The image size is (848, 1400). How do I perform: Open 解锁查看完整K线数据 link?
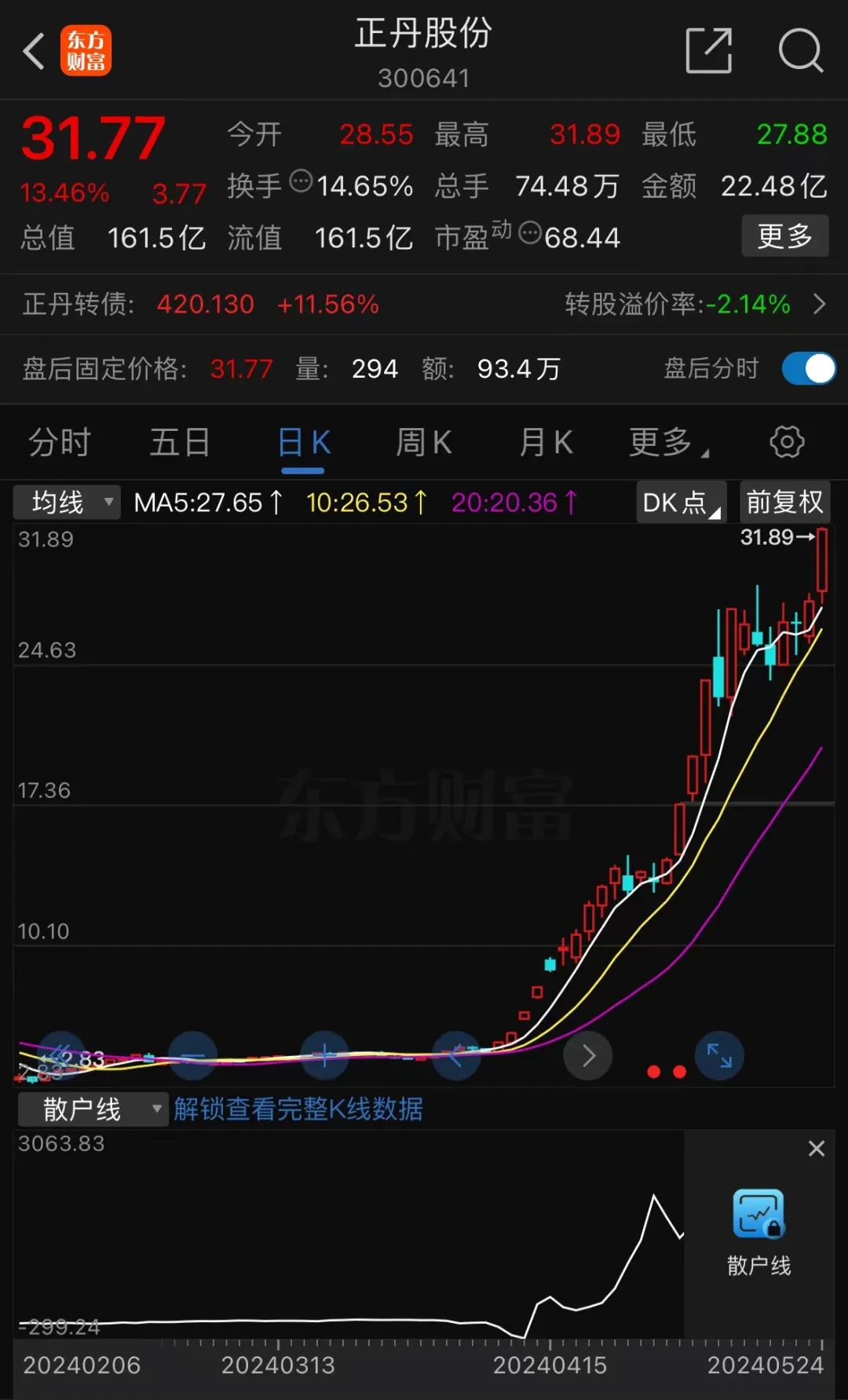pos(298,1109)
